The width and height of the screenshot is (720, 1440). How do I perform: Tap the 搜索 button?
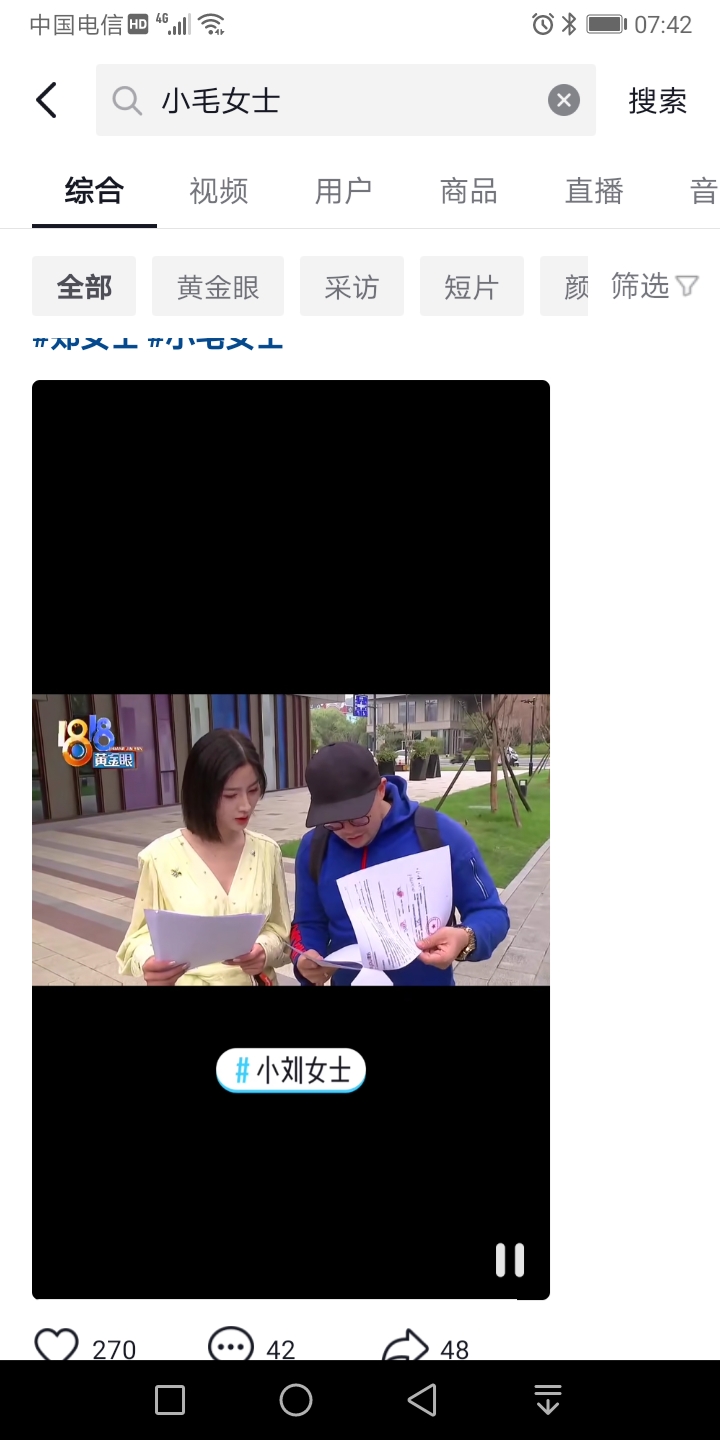[x=657, y=100]
